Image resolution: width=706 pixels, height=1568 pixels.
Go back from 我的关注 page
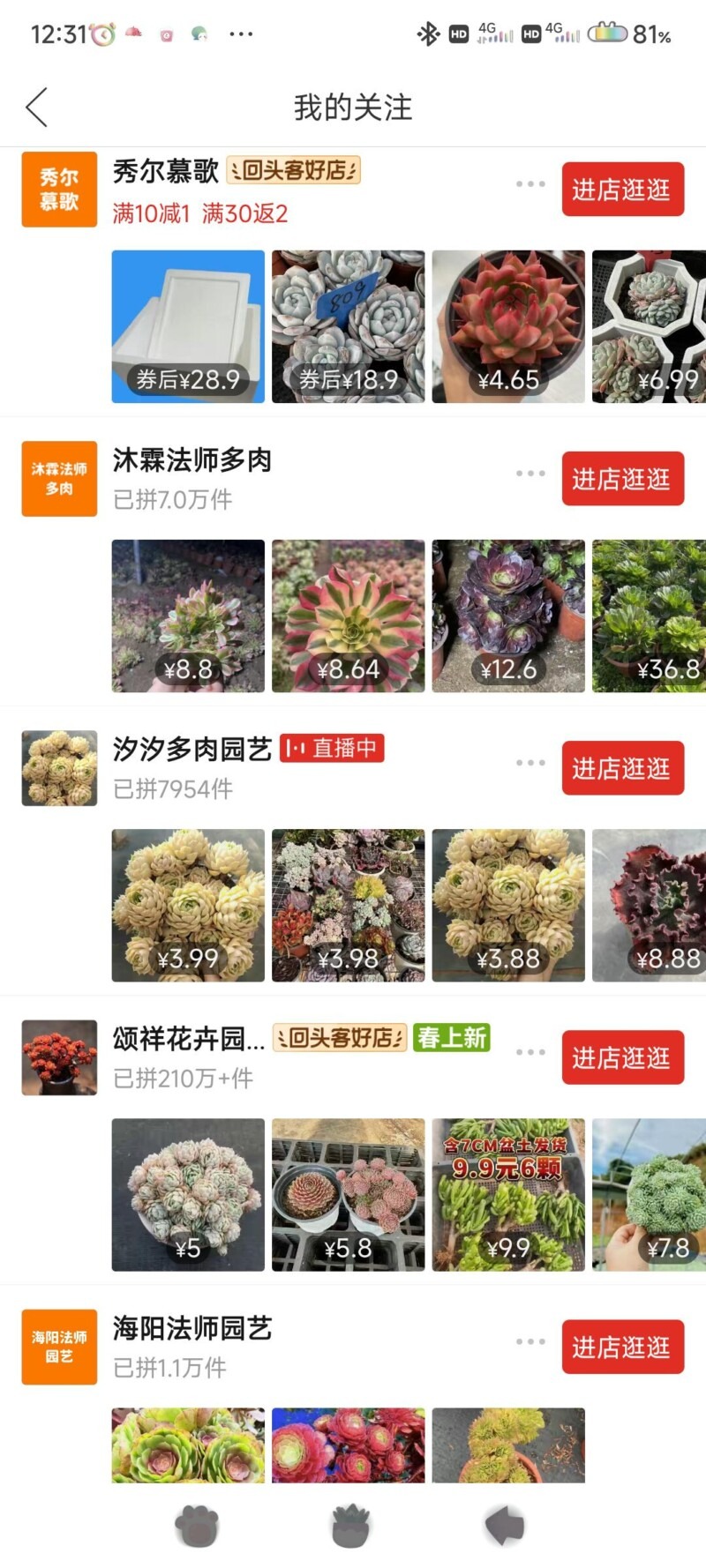tap(37, 108)
